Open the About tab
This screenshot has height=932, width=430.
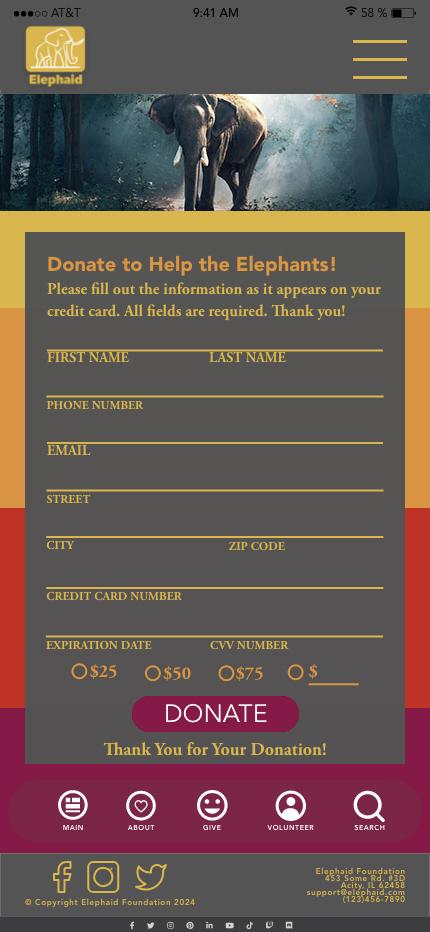[141, 811]
